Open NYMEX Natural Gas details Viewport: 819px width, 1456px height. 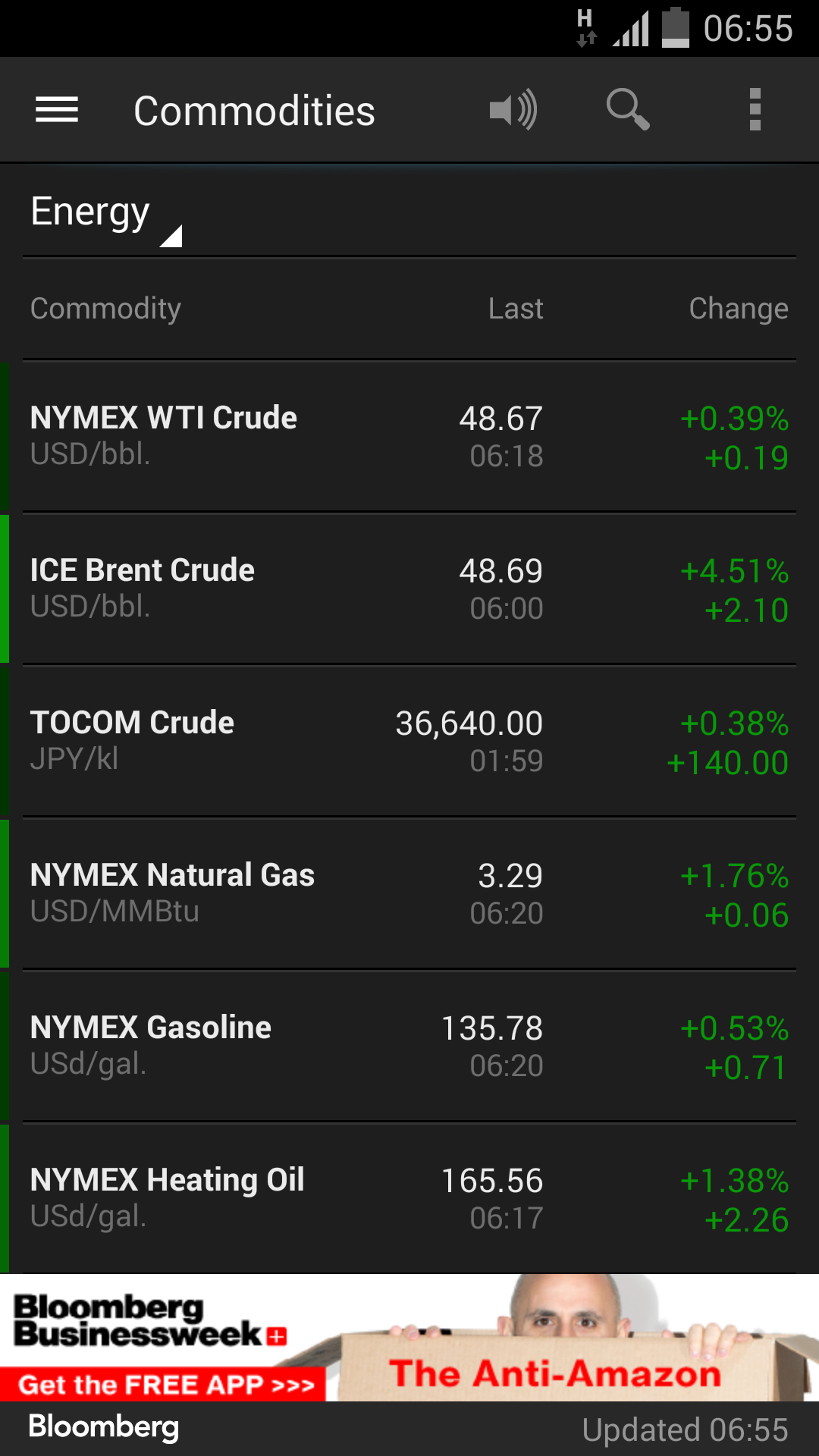(409, 894)
